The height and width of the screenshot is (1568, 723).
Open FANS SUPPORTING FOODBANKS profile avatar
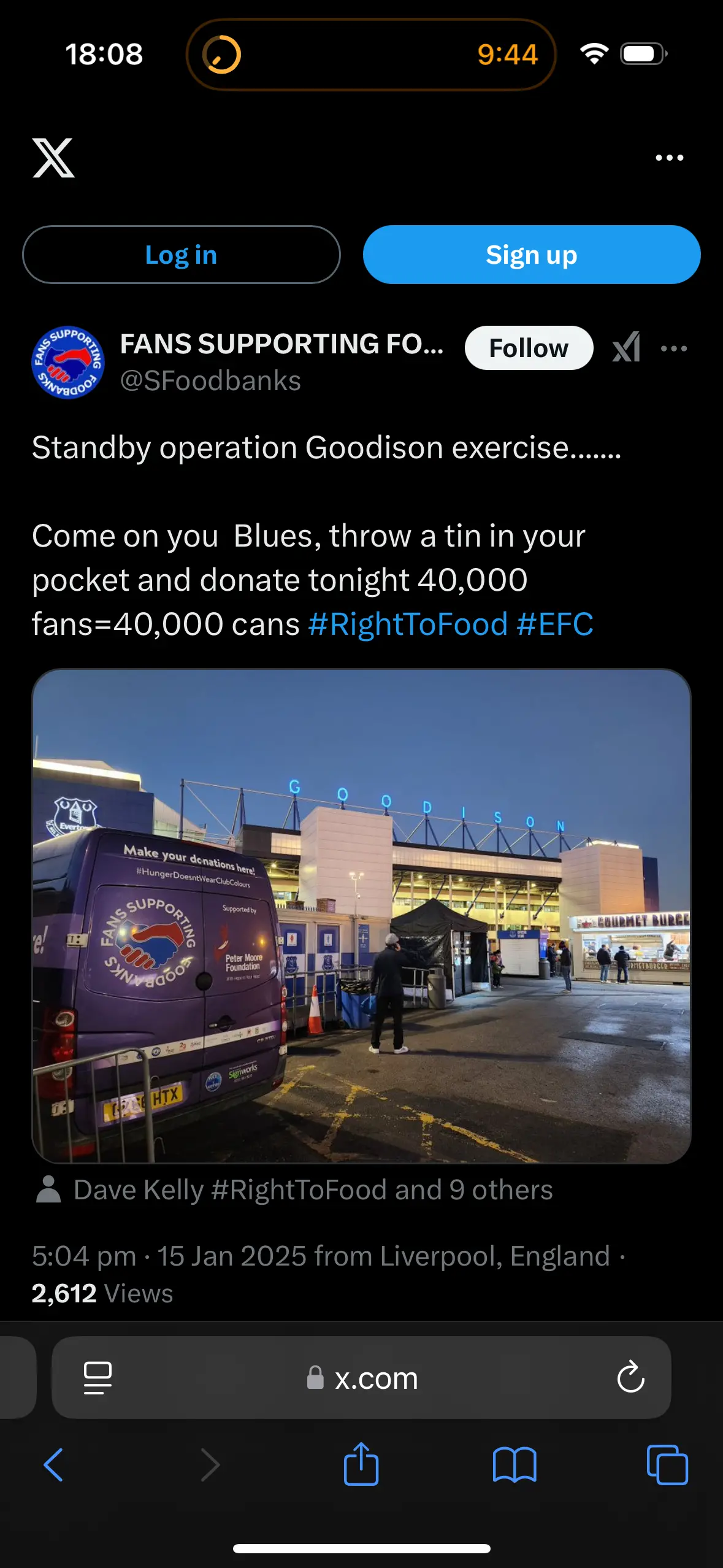point(67,362)
